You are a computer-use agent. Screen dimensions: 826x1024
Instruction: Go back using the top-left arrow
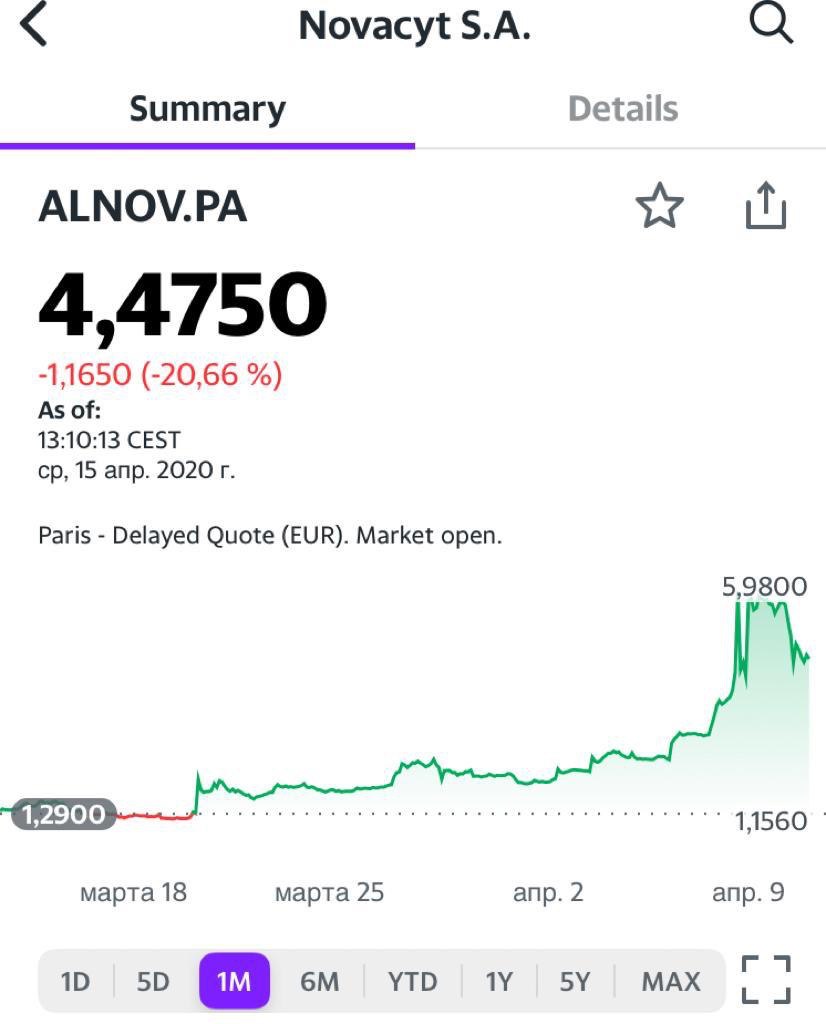[x=34, y=26]
